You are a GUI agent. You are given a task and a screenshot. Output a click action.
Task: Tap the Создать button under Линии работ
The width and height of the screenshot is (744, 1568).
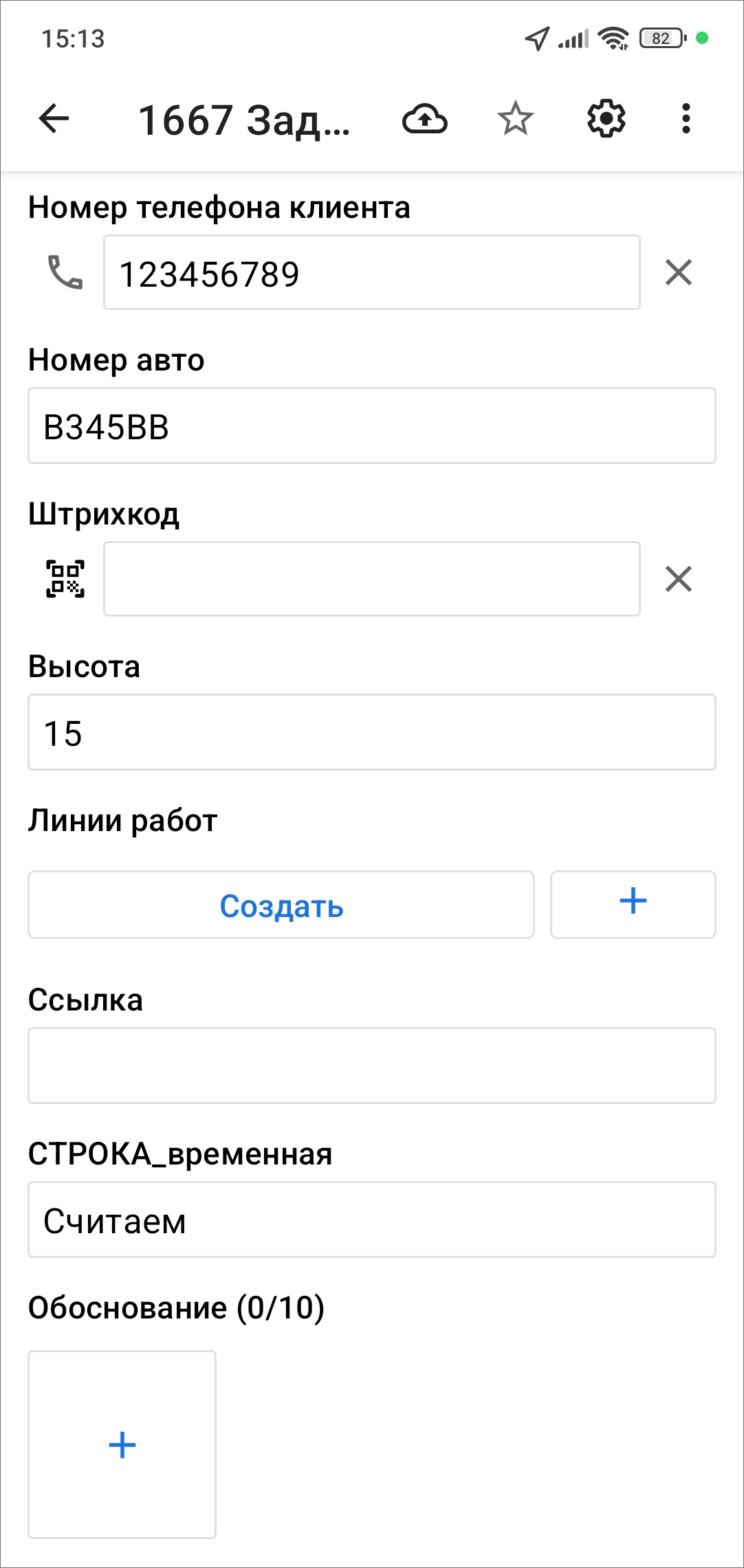click(x=281, y=905)
